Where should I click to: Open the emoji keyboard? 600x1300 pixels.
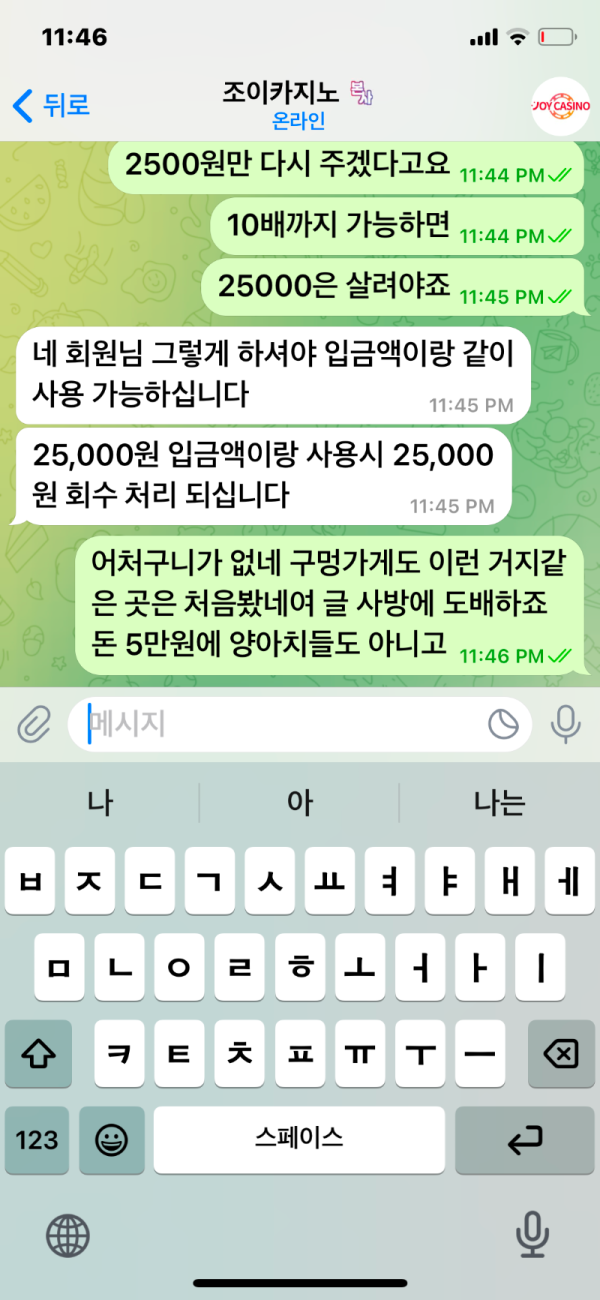[111, 1139]
